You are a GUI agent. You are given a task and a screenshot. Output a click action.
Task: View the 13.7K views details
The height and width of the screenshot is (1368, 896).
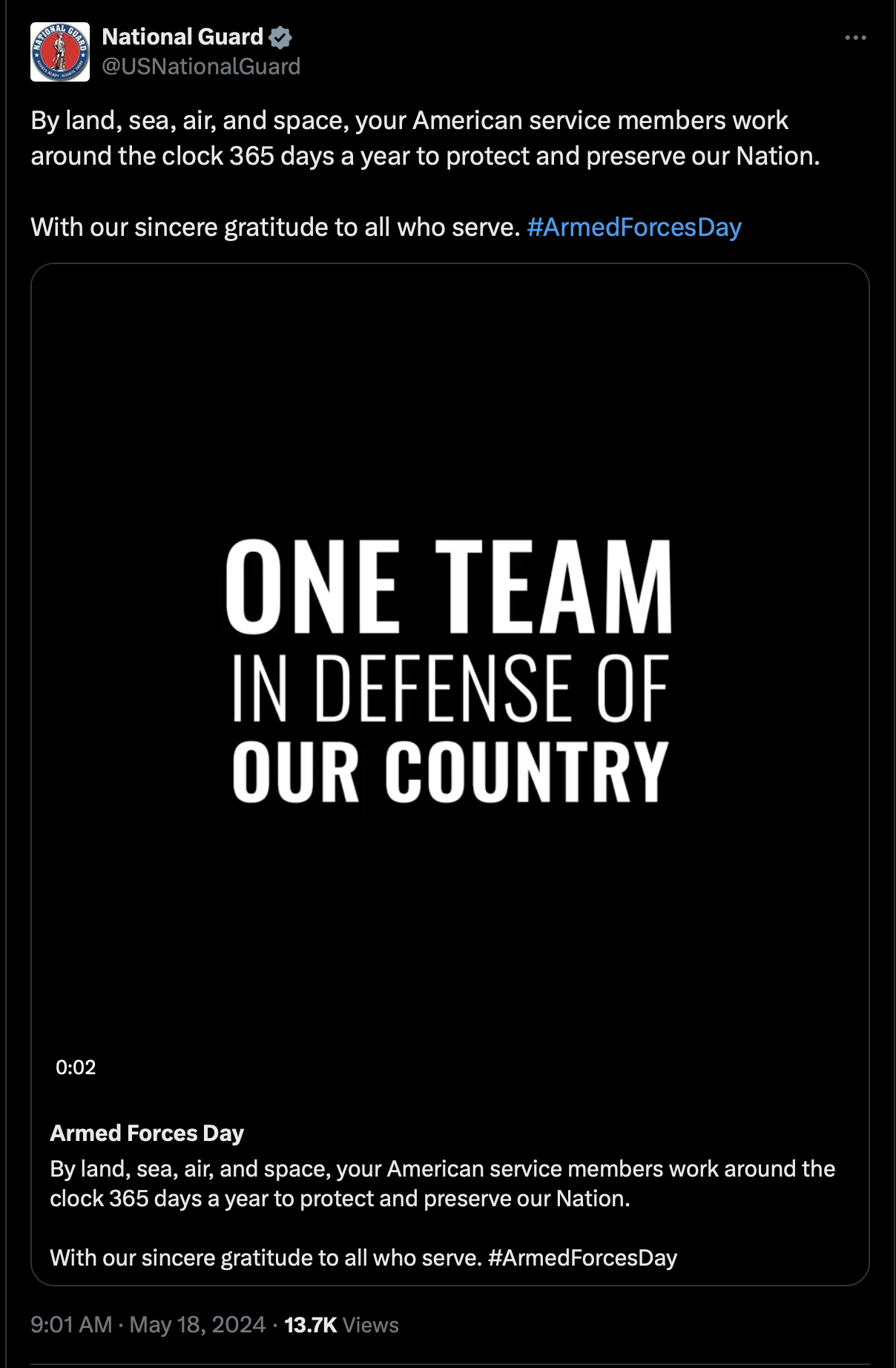341,1325
